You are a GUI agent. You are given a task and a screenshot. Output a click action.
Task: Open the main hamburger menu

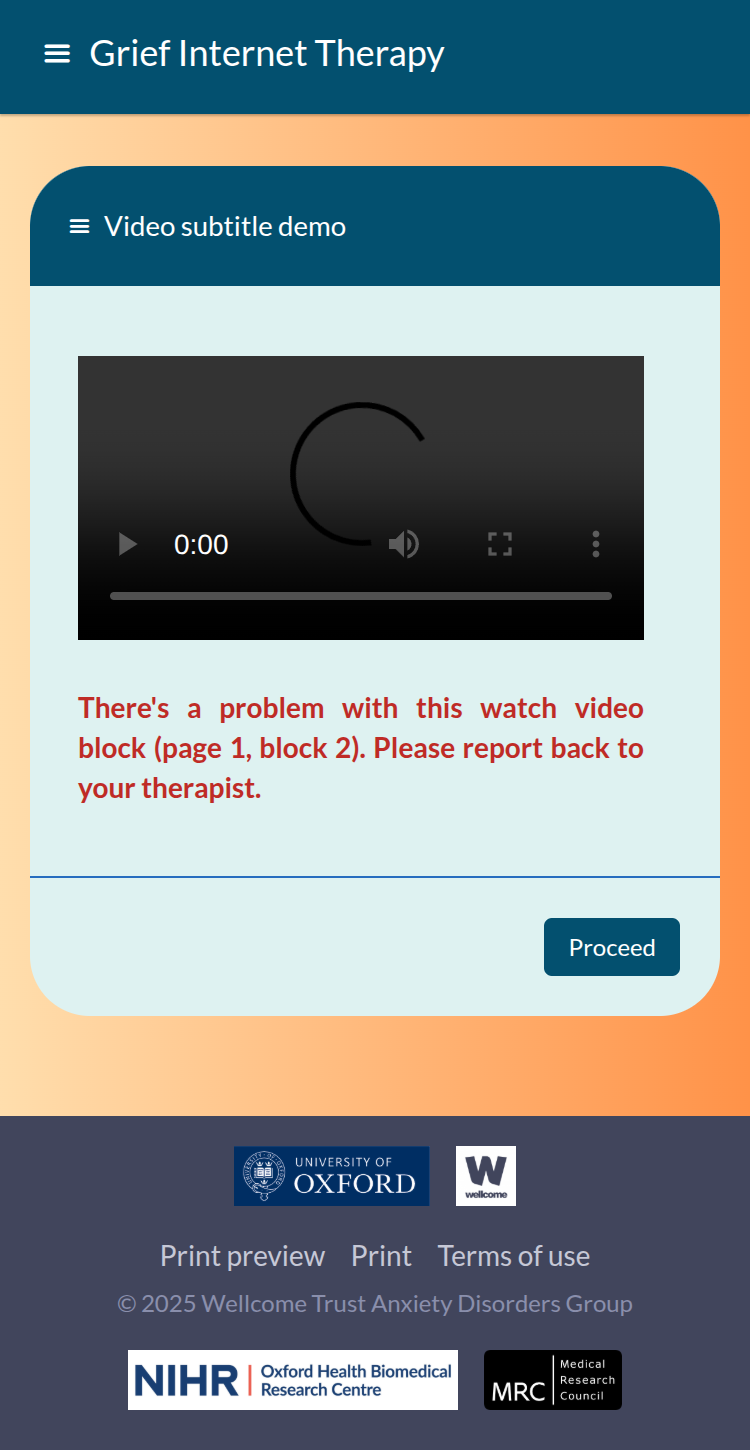[x=57, y=54]
